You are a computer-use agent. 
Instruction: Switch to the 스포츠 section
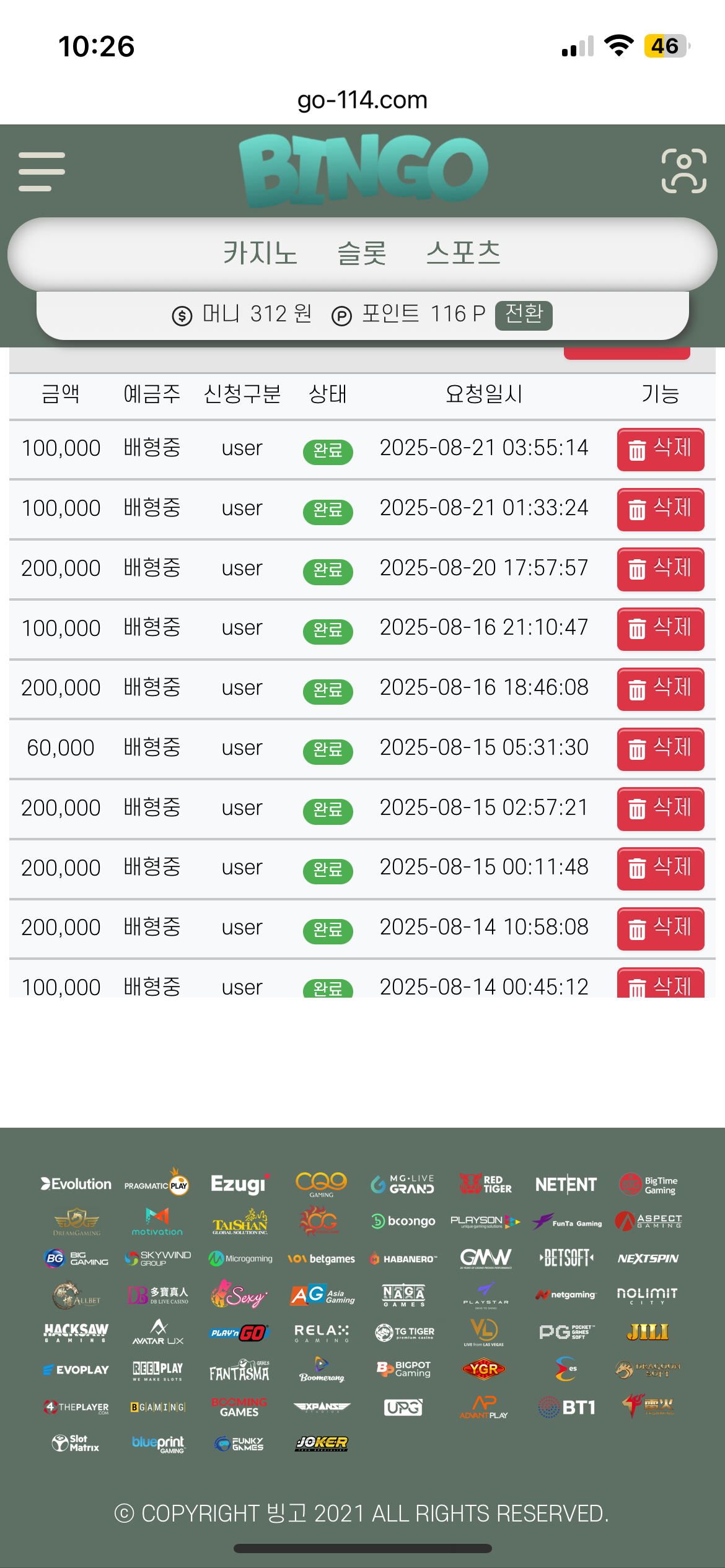coord(463,253)
